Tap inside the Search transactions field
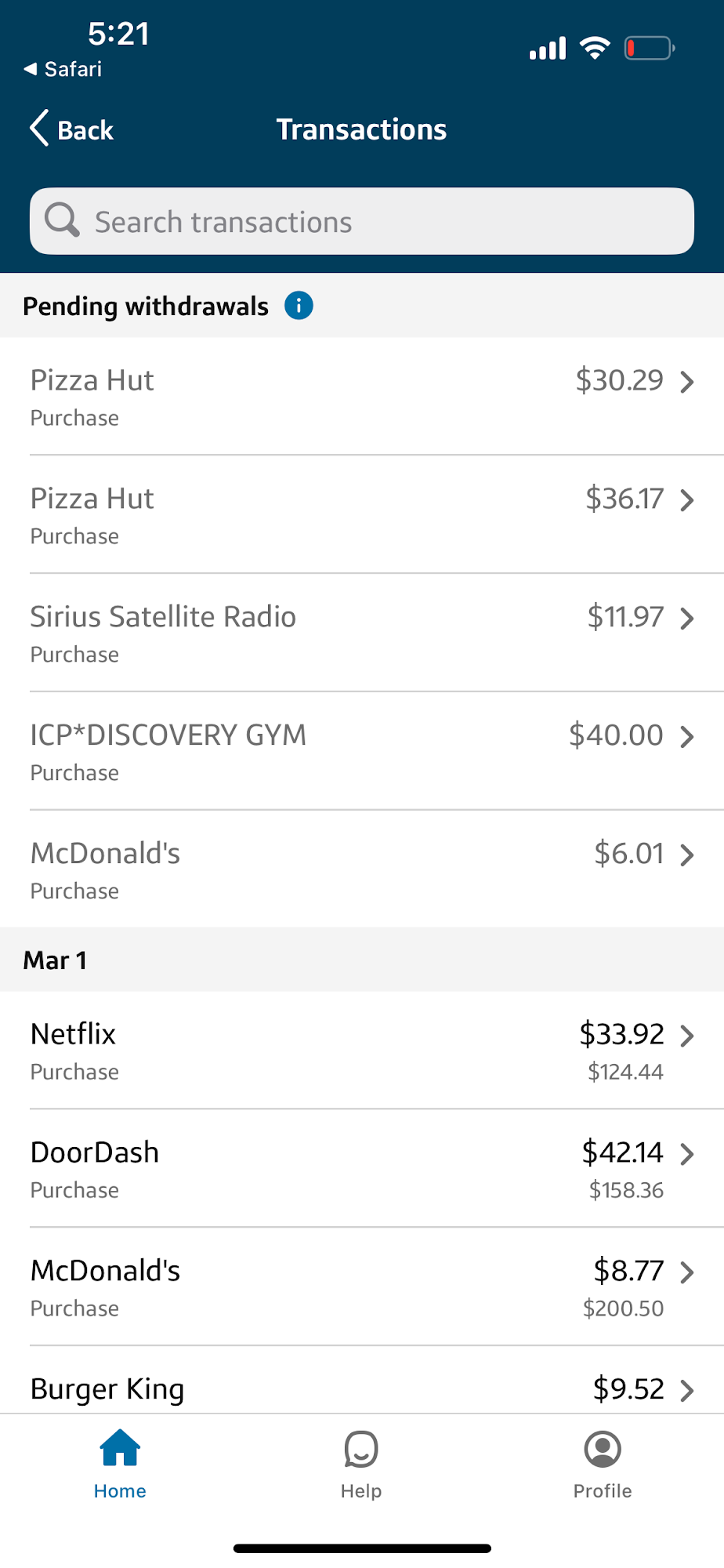724x1568 pixels. 360,220
